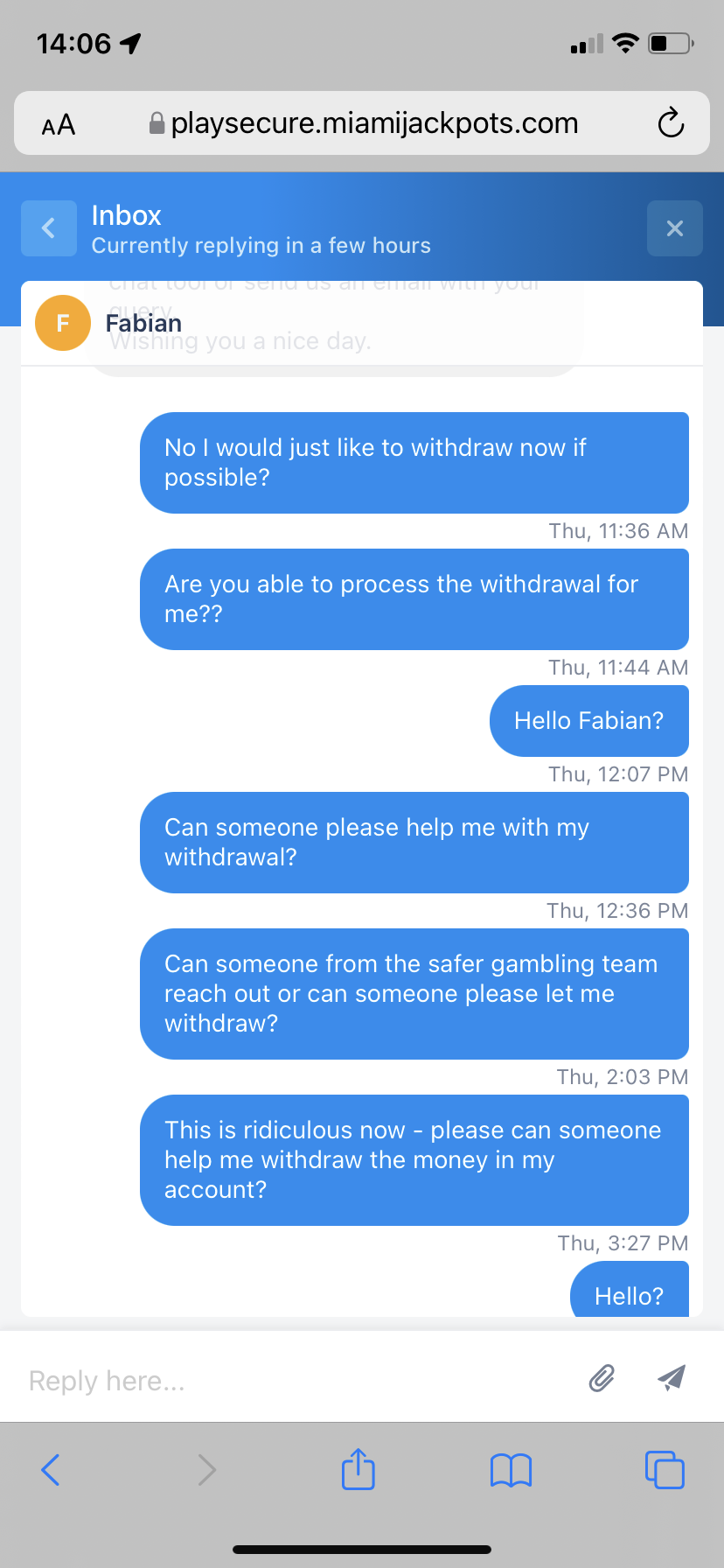
Task: Navigate back in Safari toolbar
Action: (x=51, y=1470)
